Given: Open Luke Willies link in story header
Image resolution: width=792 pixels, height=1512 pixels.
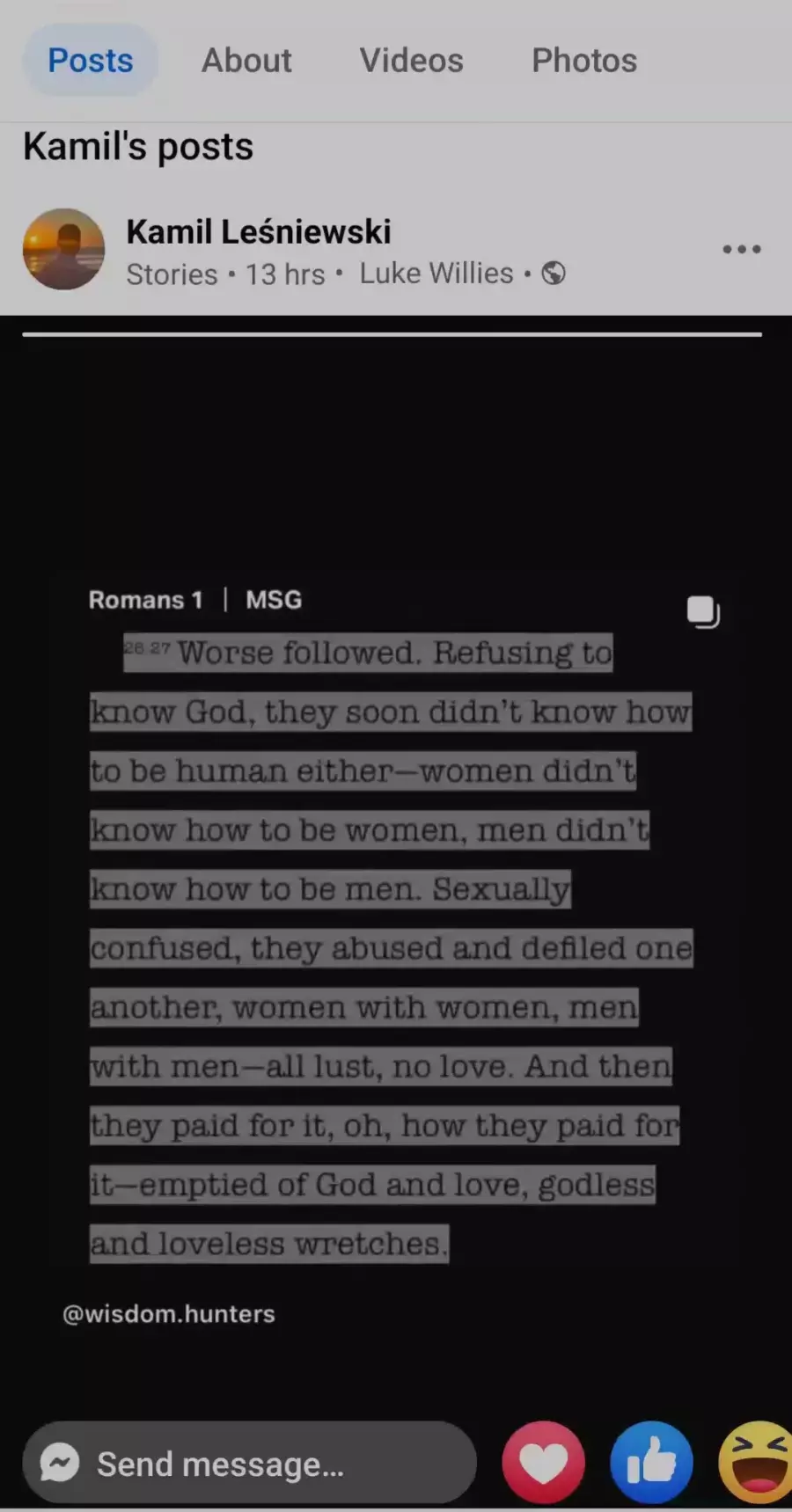Looking at the screenshot, I should point(436,274).
